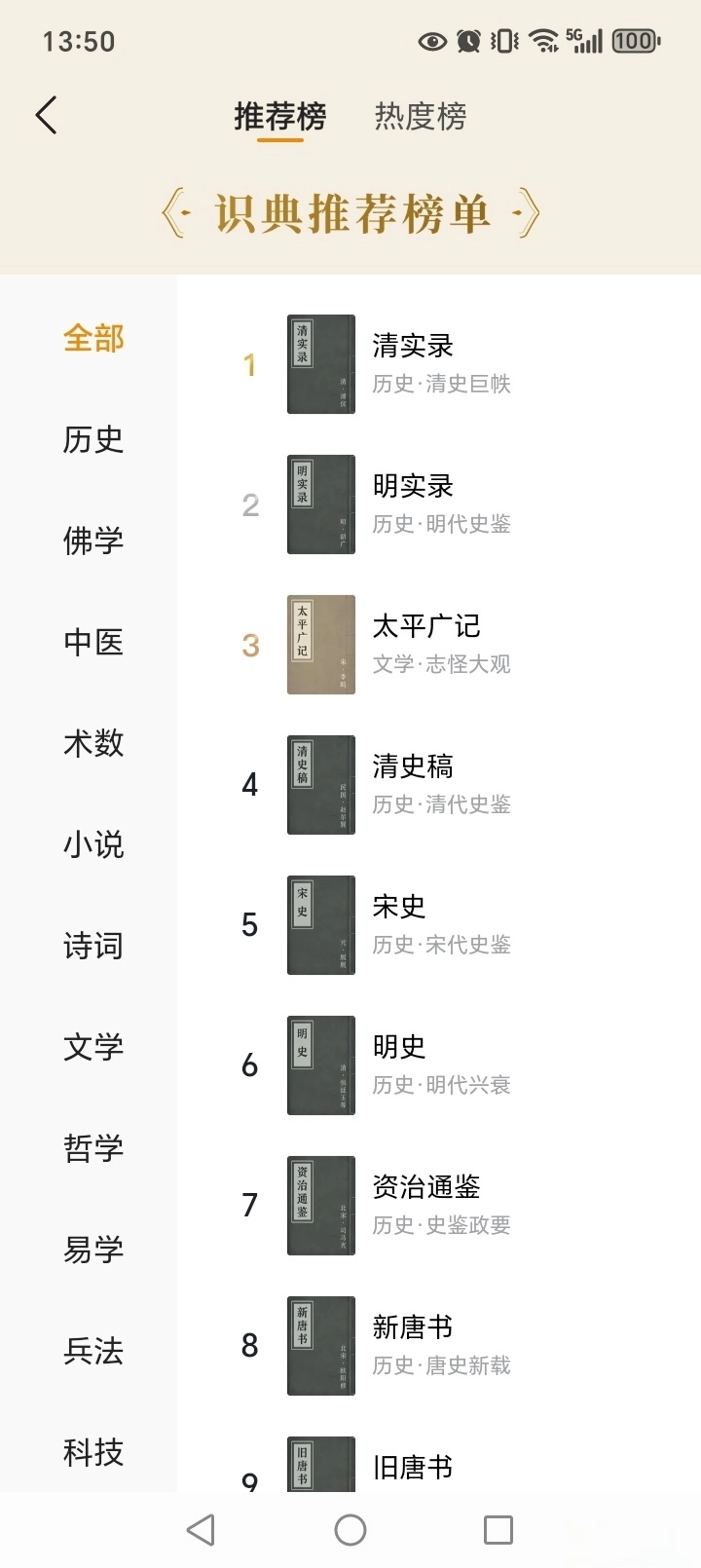Open recent apps with the square button
This screenshot has height=1568, width=701.
coord(498,1529)
